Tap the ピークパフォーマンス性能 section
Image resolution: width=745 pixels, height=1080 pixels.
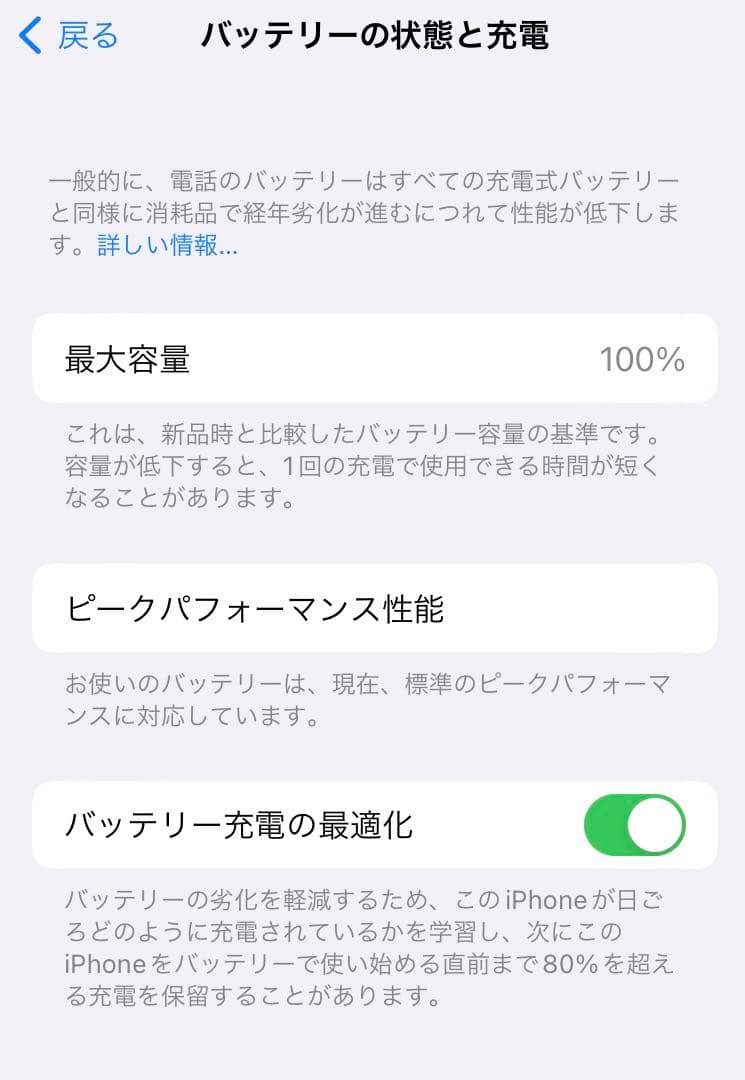[372, 606]
